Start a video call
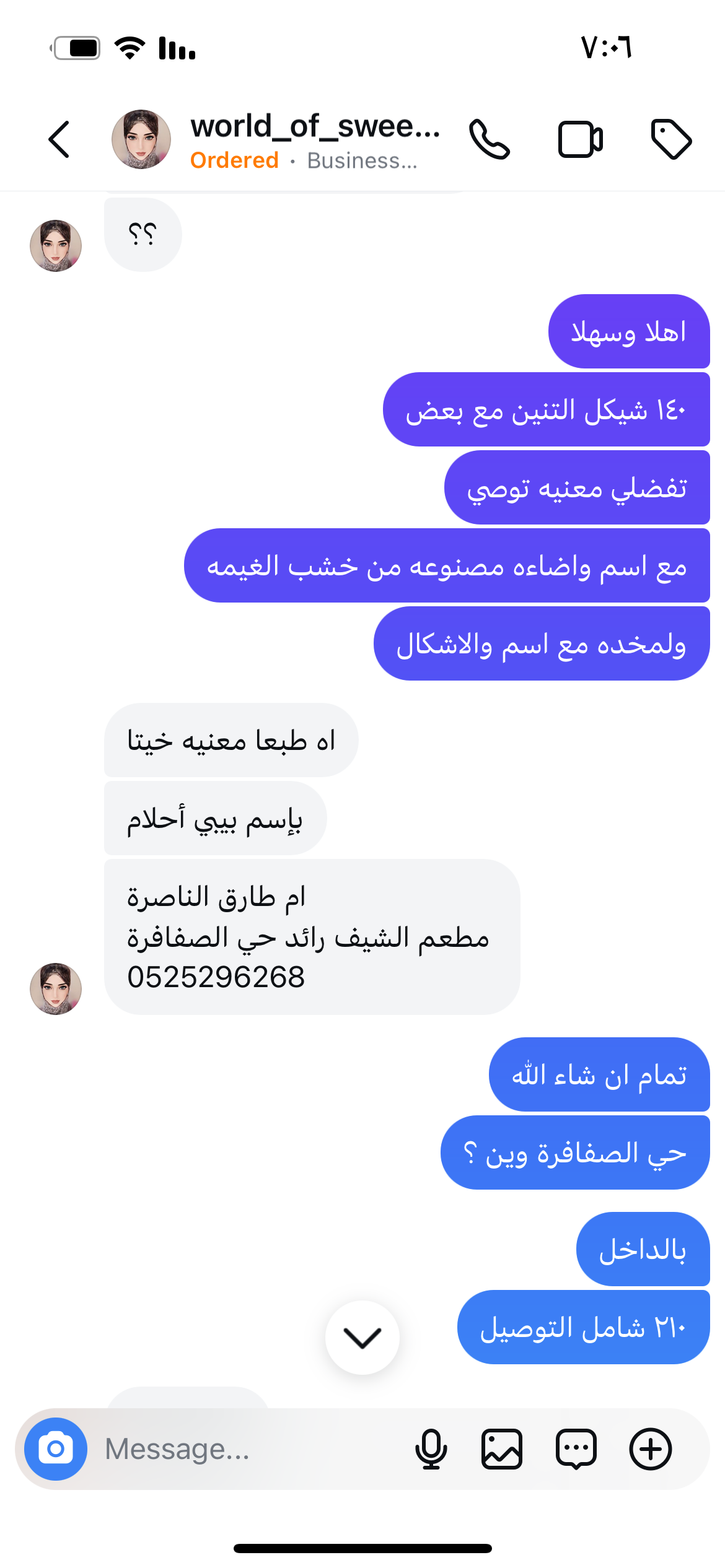This screenshot has height=1568, width=725. tap(580, 139)
